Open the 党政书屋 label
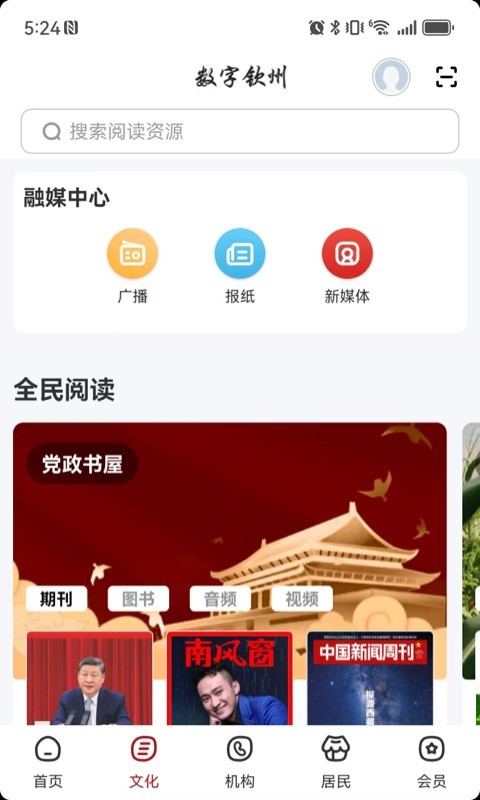The image size is (480, 800). (82, 464)
